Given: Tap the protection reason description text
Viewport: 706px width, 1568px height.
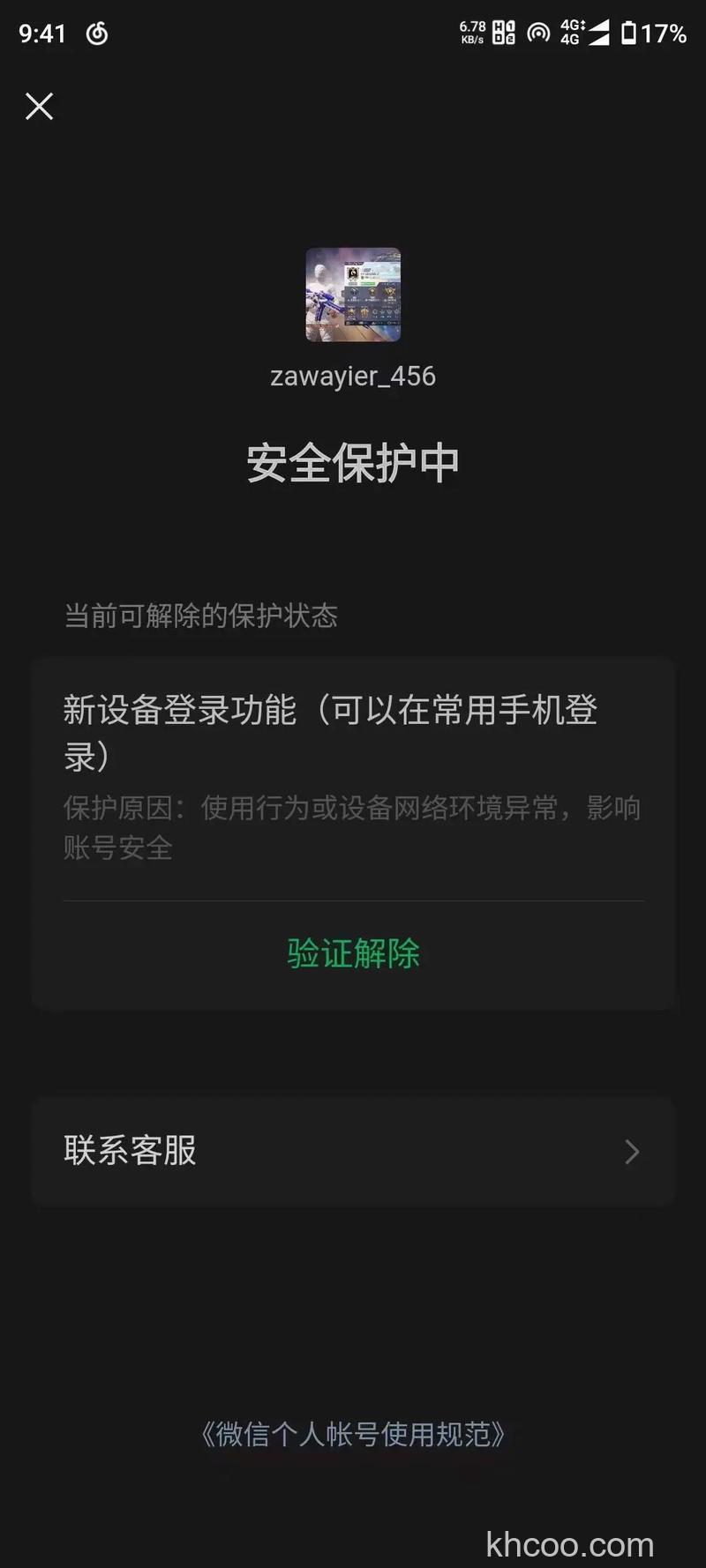Looking at the screenshot, I should (x=353, y=826).
